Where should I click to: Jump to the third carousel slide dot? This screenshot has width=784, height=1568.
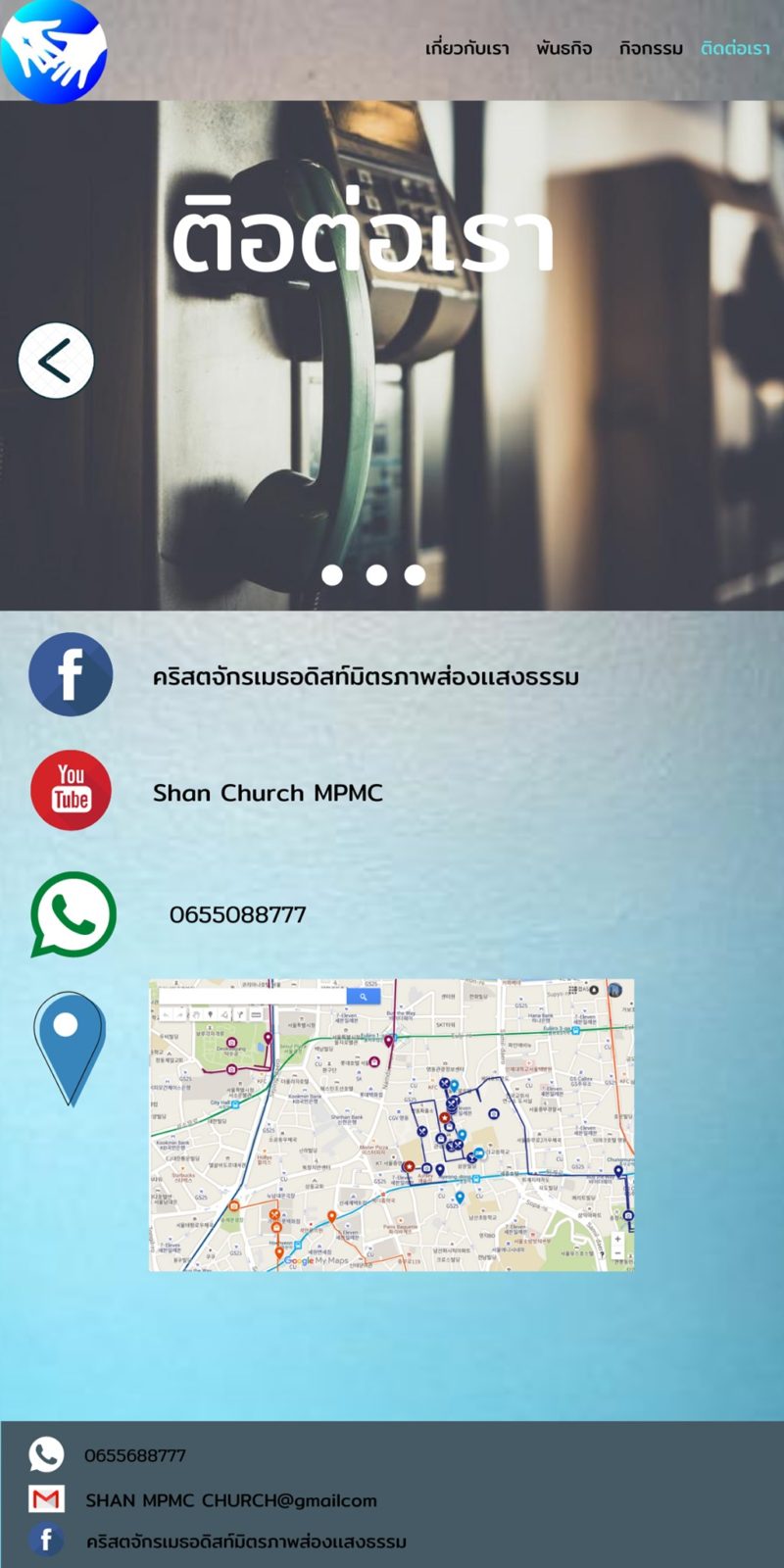pyautogui.click(x=416, y=575)
